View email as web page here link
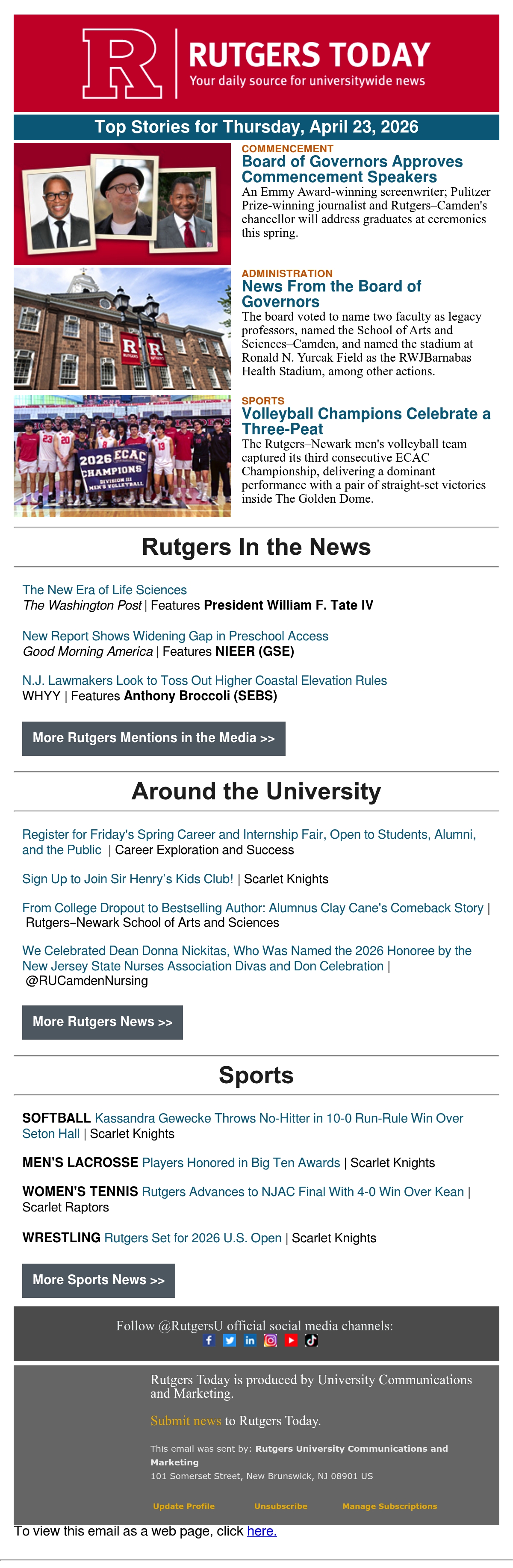 (262, 1531)
